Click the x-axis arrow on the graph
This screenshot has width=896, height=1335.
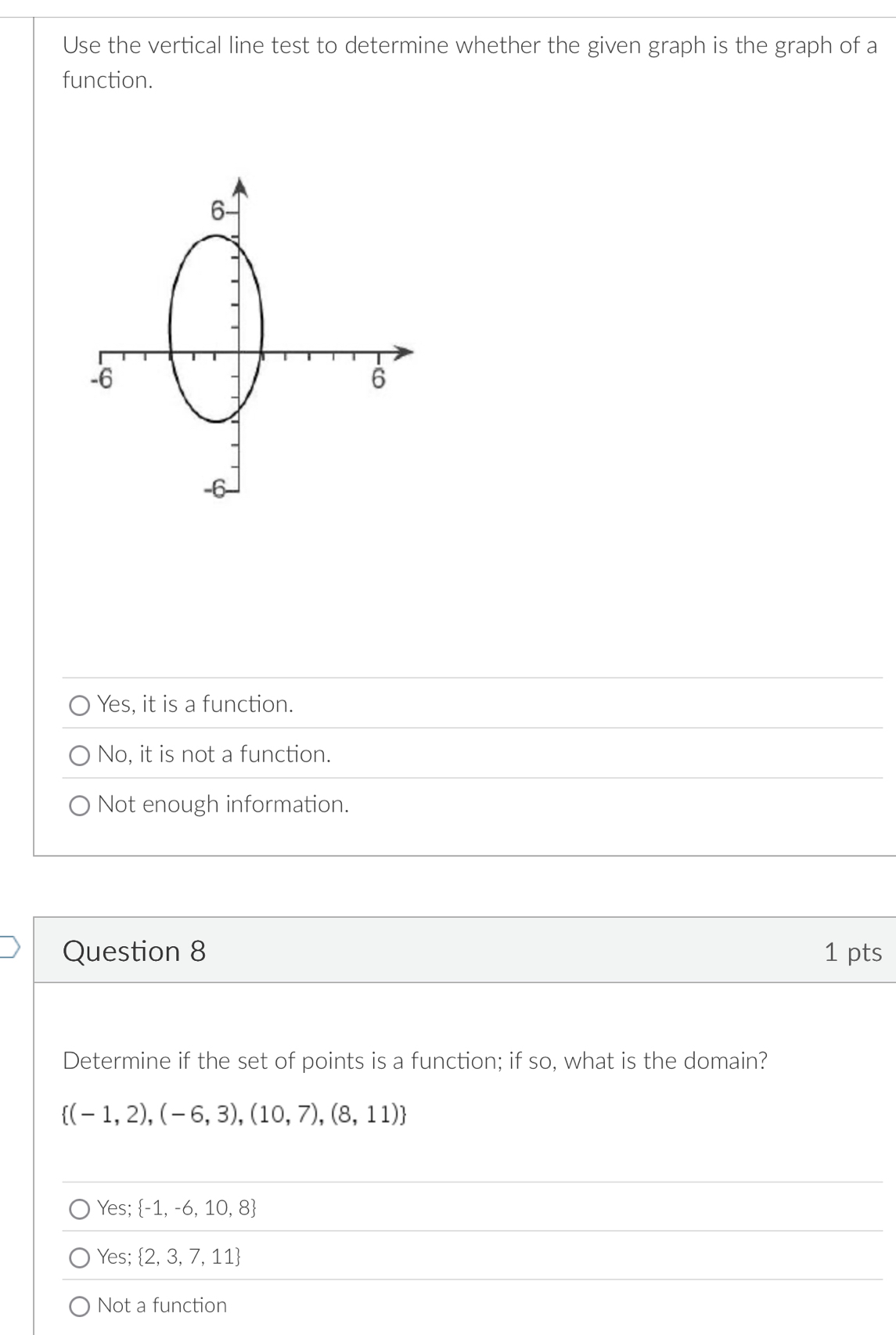coord(404,352)
